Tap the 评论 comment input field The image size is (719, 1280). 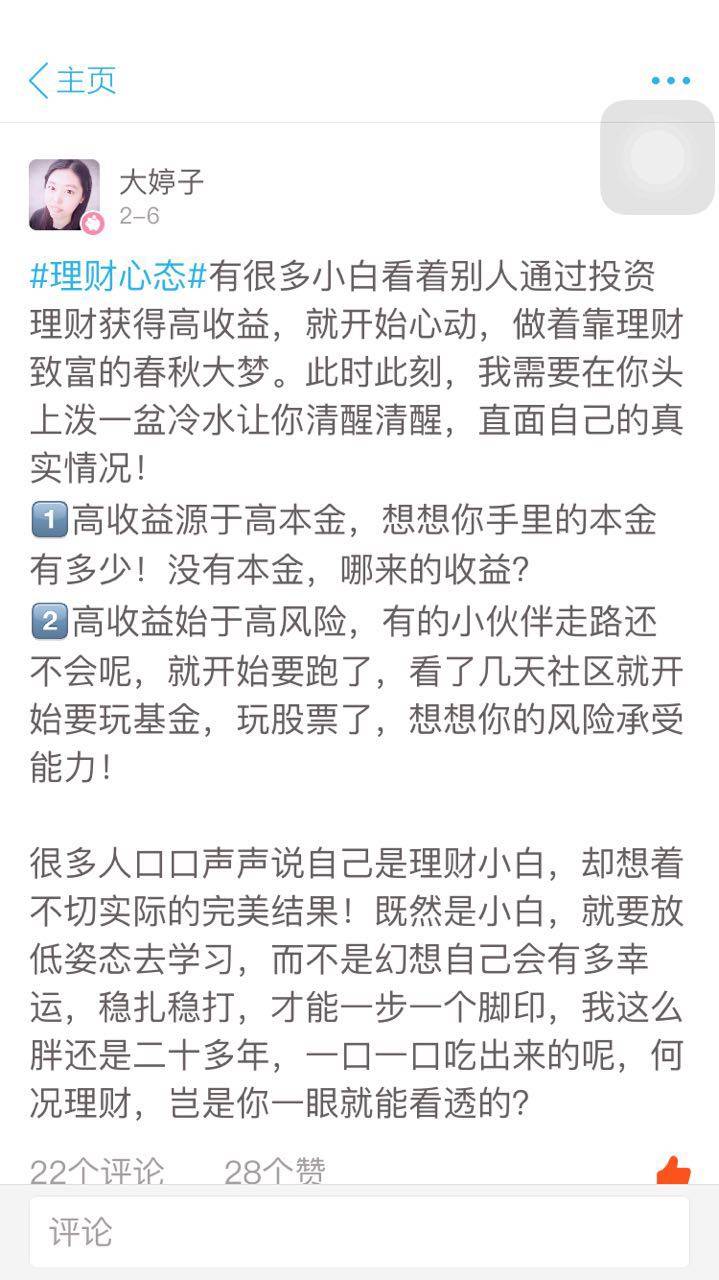click(x=359, y=1232)
